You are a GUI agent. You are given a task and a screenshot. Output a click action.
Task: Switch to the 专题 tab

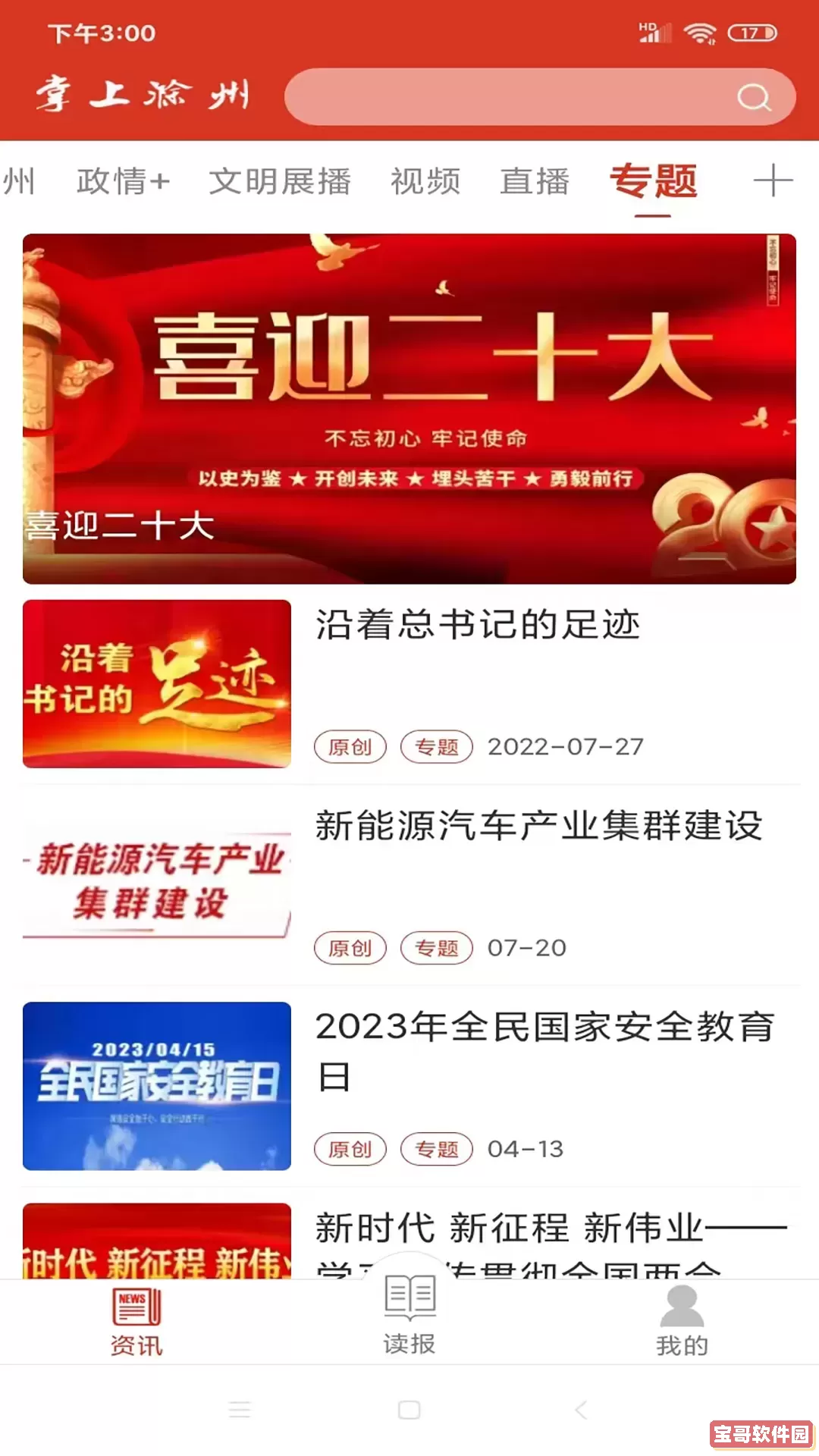click(657, 180)
